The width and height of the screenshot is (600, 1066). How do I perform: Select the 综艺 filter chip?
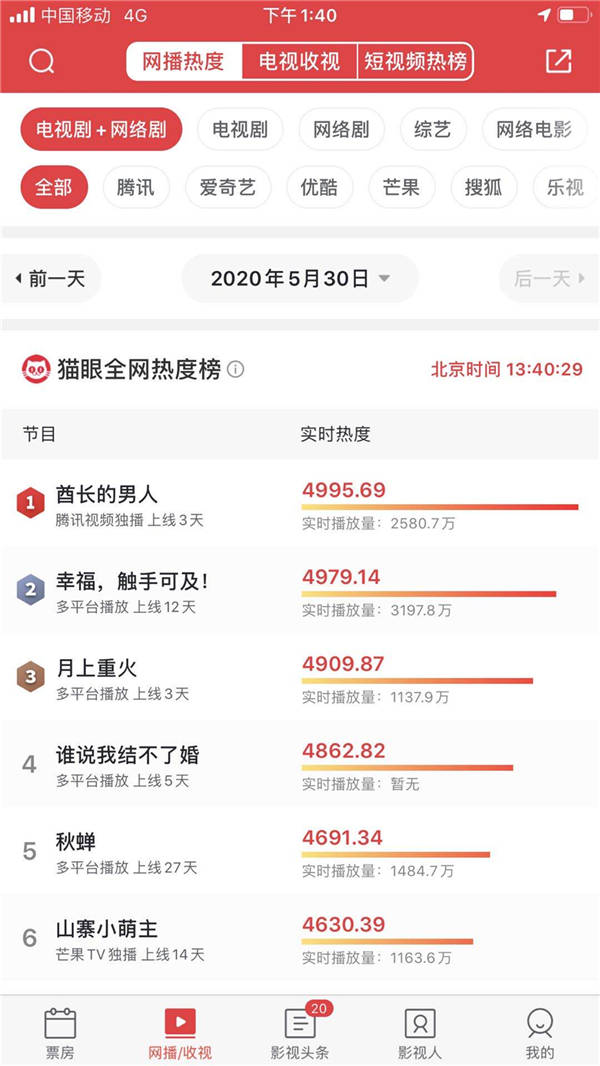[432, 129]
